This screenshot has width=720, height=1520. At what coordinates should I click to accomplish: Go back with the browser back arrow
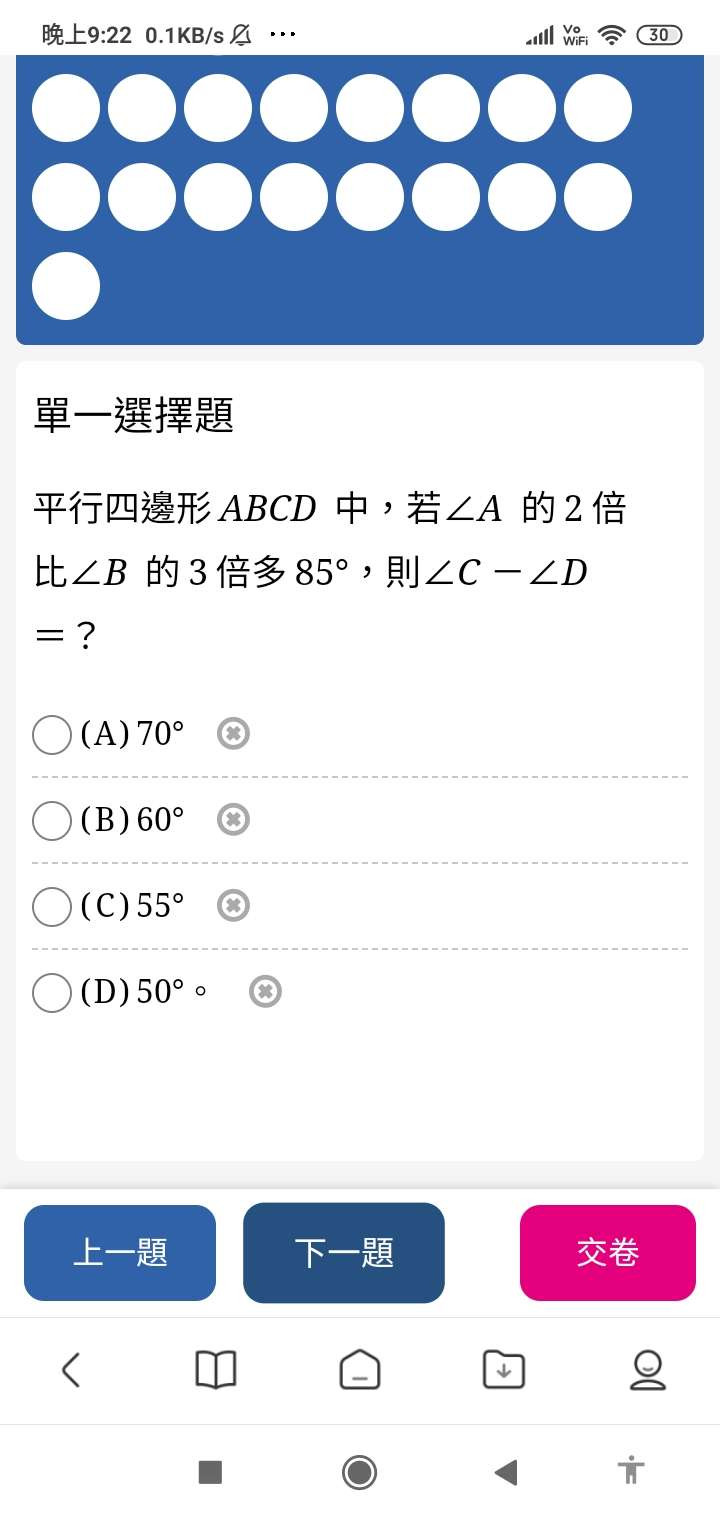click(71, 1369)
